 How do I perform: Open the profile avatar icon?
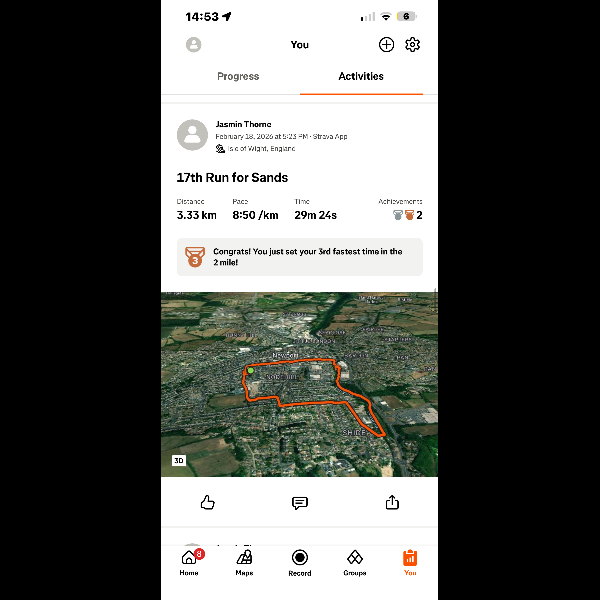point(194,44)
